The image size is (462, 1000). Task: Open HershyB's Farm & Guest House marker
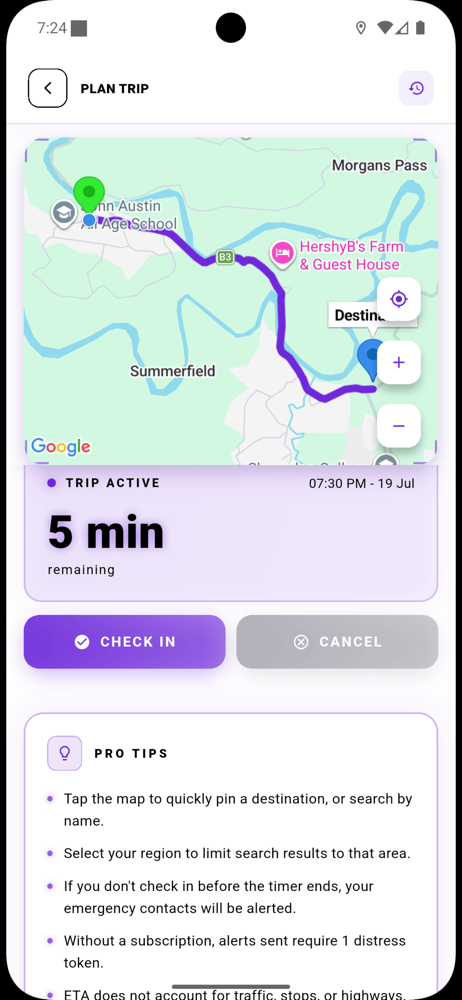[282, 253]
